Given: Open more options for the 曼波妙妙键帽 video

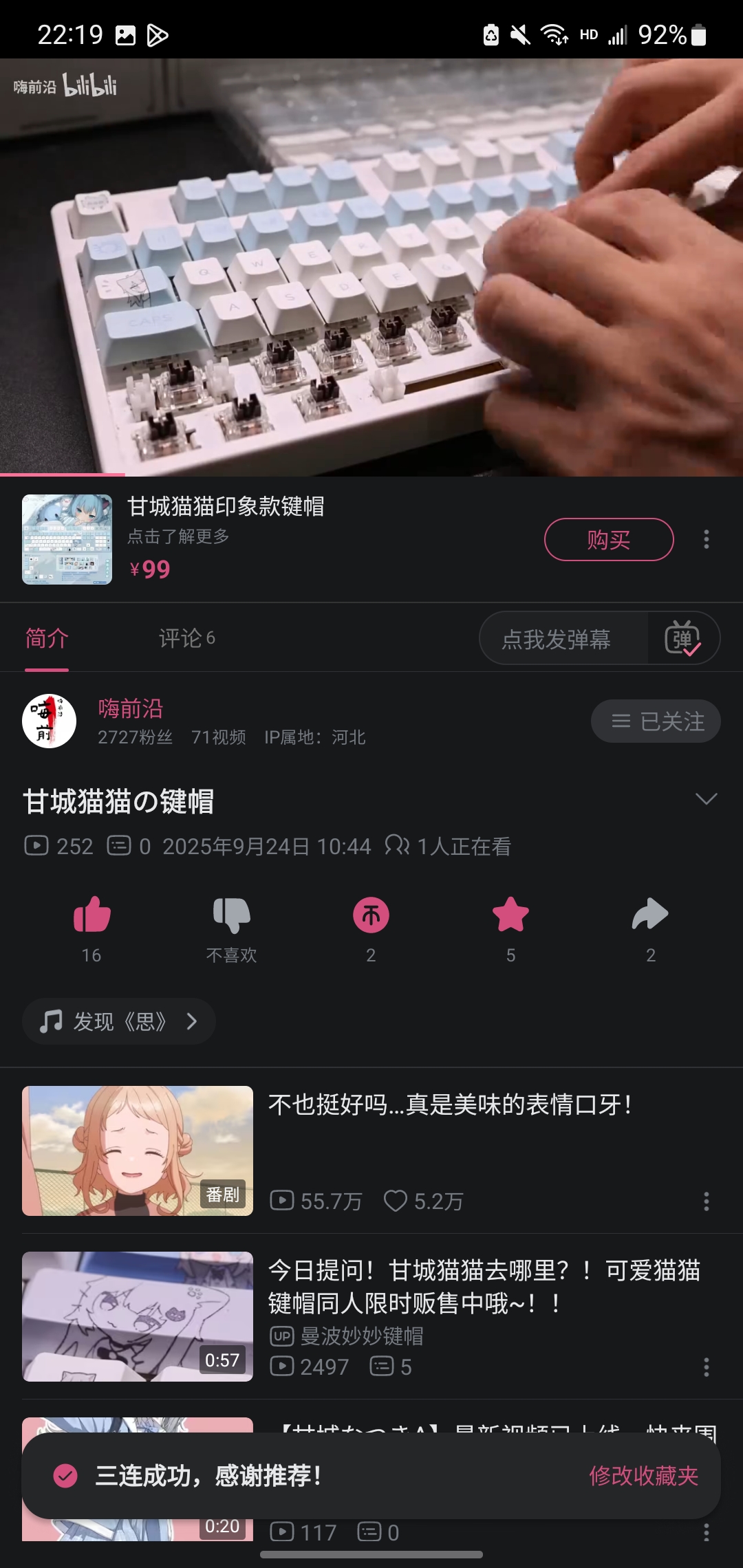Looking at the screenshot, I should pyautogui.click(x=706, y=1367).
